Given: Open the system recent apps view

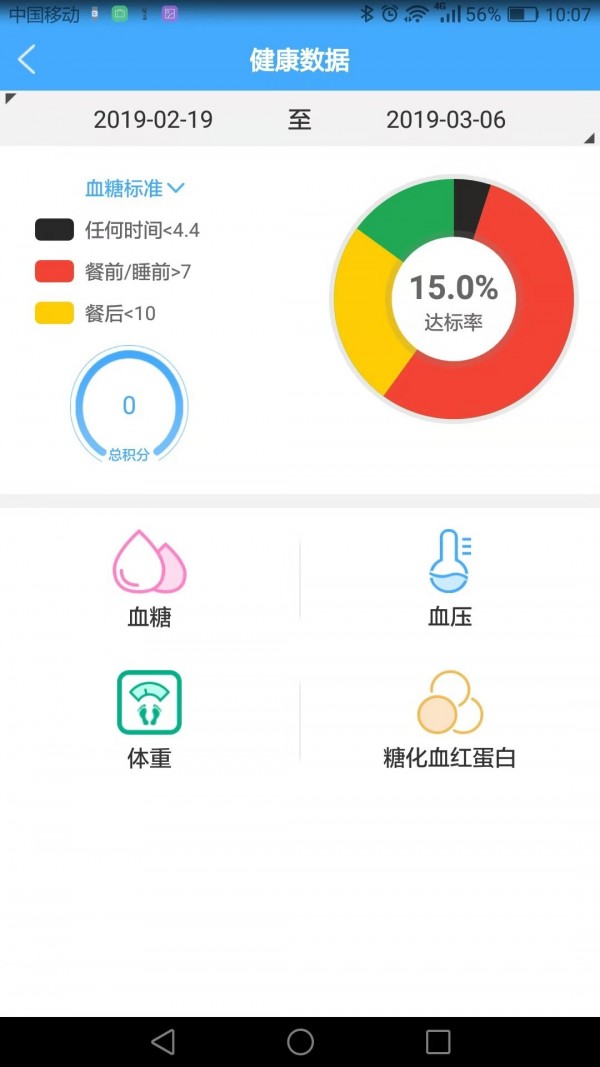Looking at the screenshot, I should (x=438, y=1042).
